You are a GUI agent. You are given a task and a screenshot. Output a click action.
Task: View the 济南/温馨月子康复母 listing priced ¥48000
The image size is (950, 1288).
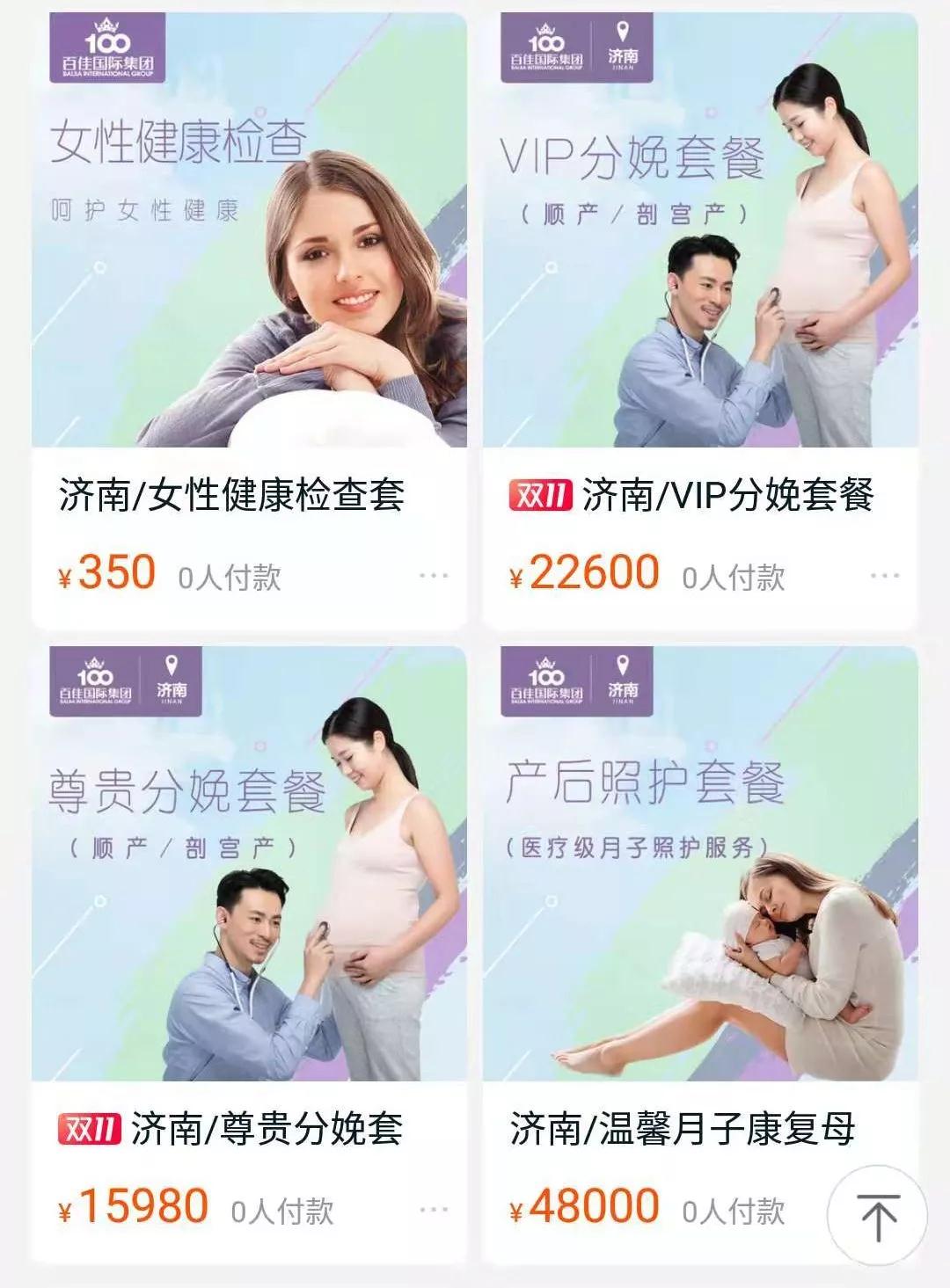click(x=700, y=897)
